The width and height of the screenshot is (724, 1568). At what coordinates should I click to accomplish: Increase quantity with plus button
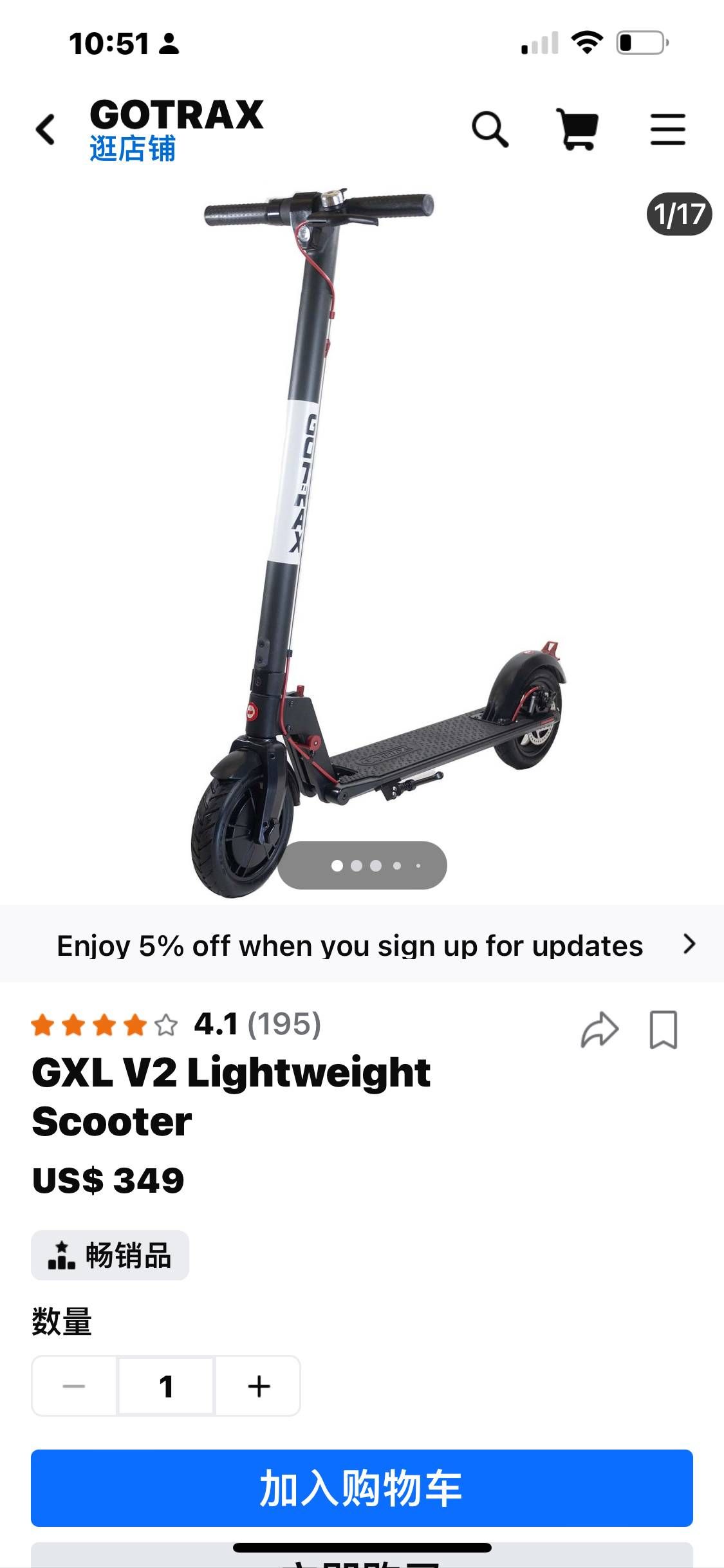(x=259, y=1386)
